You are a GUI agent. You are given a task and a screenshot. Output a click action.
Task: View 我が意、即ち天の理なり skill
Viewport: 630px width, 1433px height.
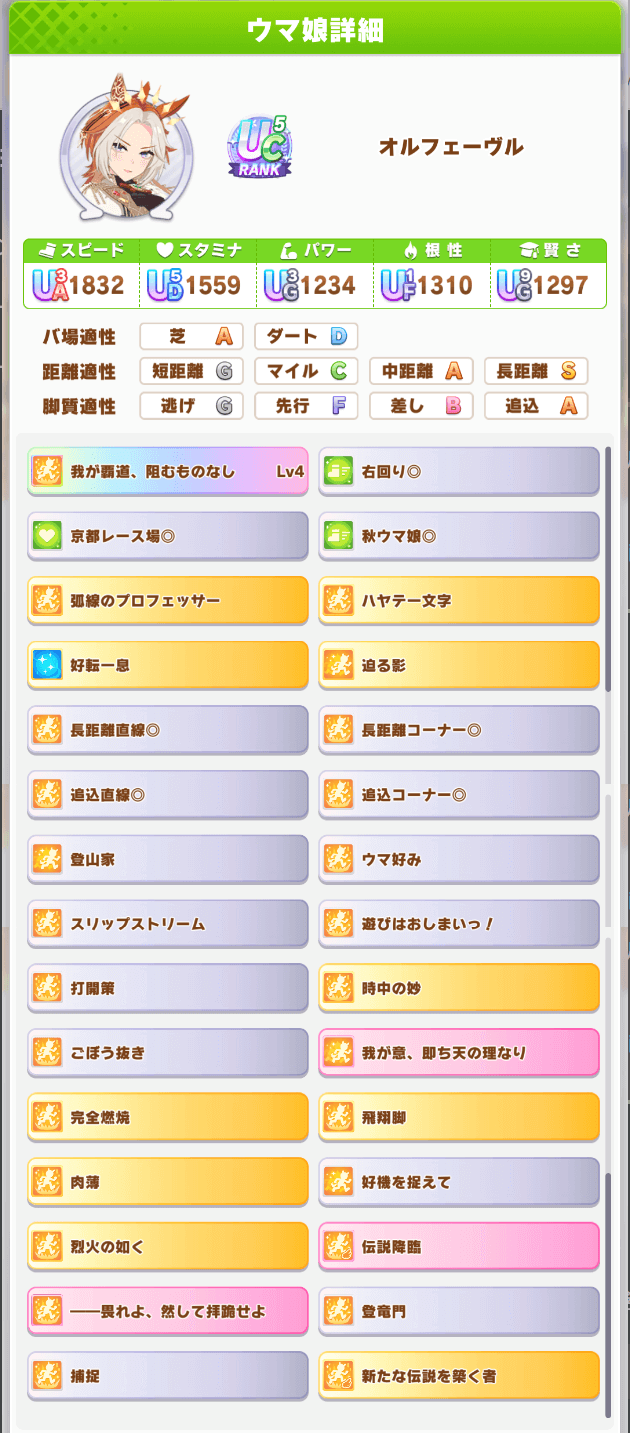[x=459, y=1053]
